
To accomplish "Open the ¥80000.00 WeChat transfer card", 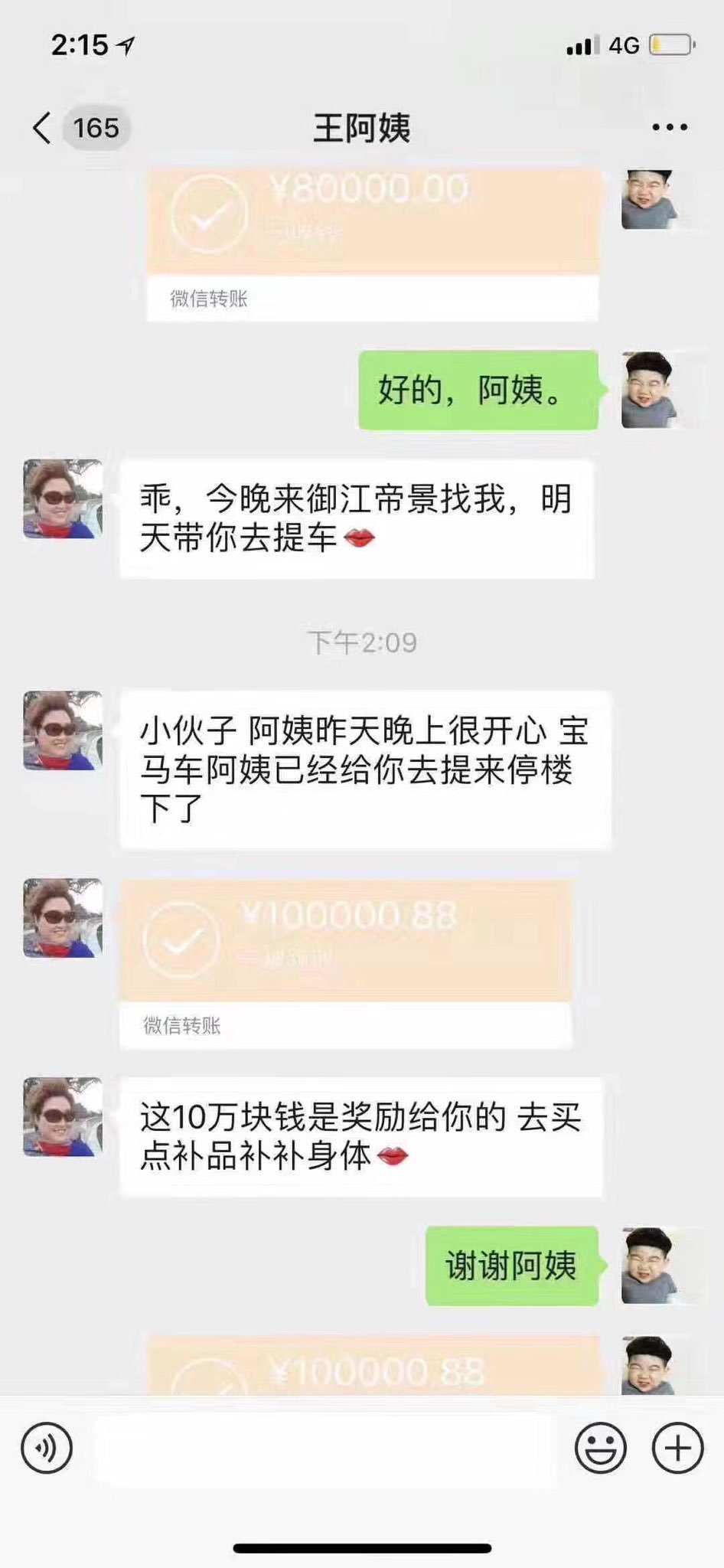I will [372, 230].
